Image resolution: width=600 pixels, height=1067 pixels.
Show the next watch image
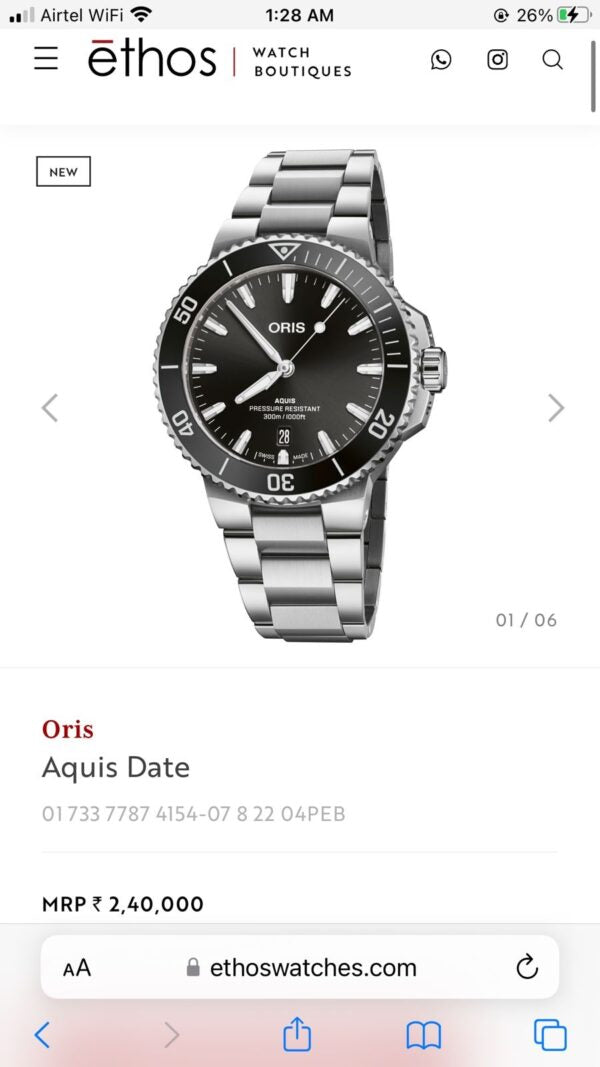tap(556, 408)
